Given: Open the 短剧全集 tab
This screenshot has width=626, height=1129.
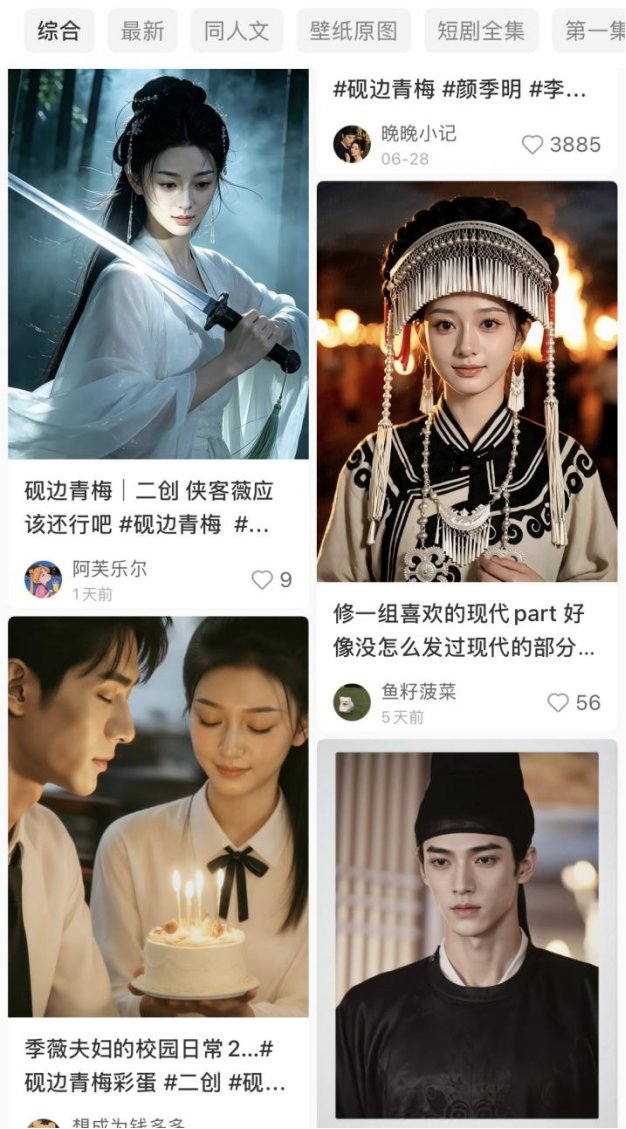Looking at the screenshot, I should (x=481, y=31).
